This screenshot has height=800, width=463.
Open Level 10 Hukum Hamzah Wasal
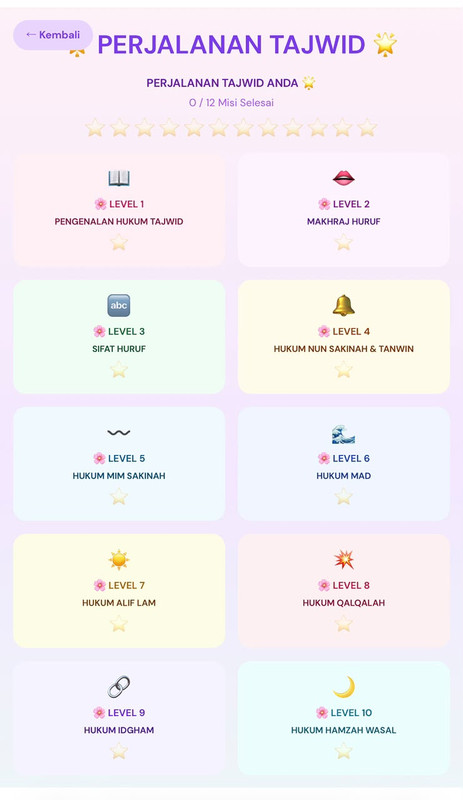click(x=344, y=718)
